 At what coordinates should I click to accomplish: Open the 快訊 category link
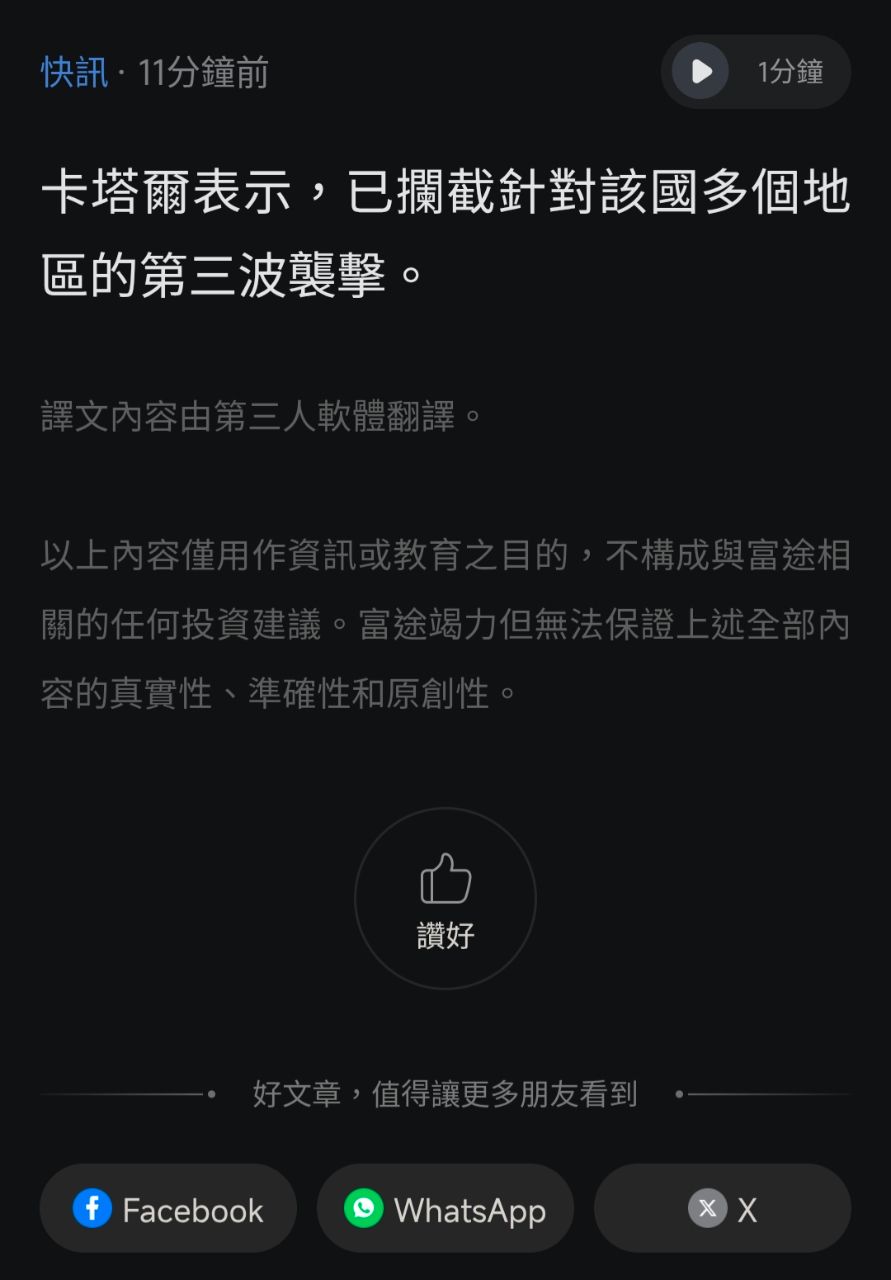click(74, 73)
